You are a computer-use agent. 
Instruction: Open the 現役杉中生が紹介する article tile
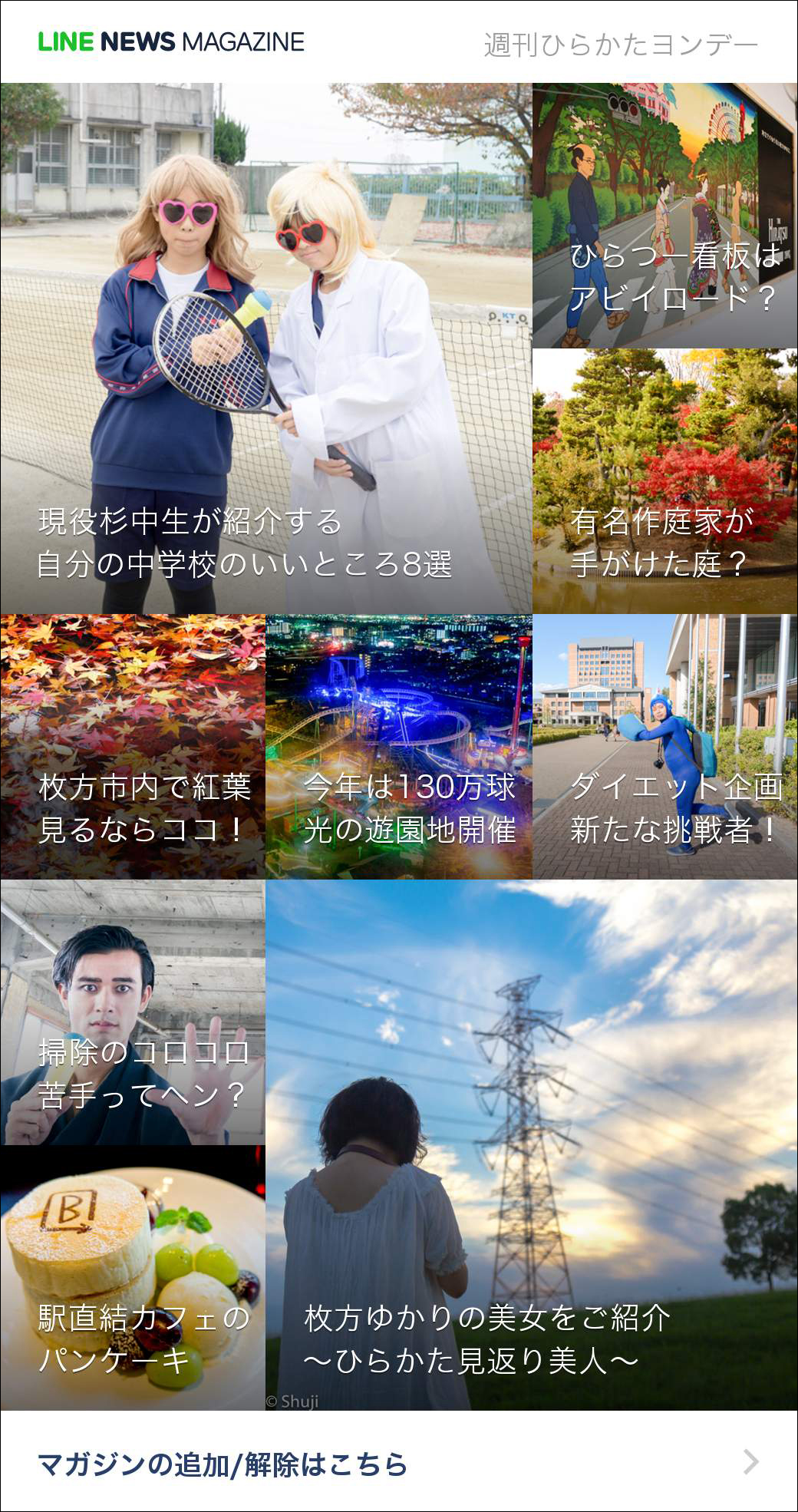point(265,348)
